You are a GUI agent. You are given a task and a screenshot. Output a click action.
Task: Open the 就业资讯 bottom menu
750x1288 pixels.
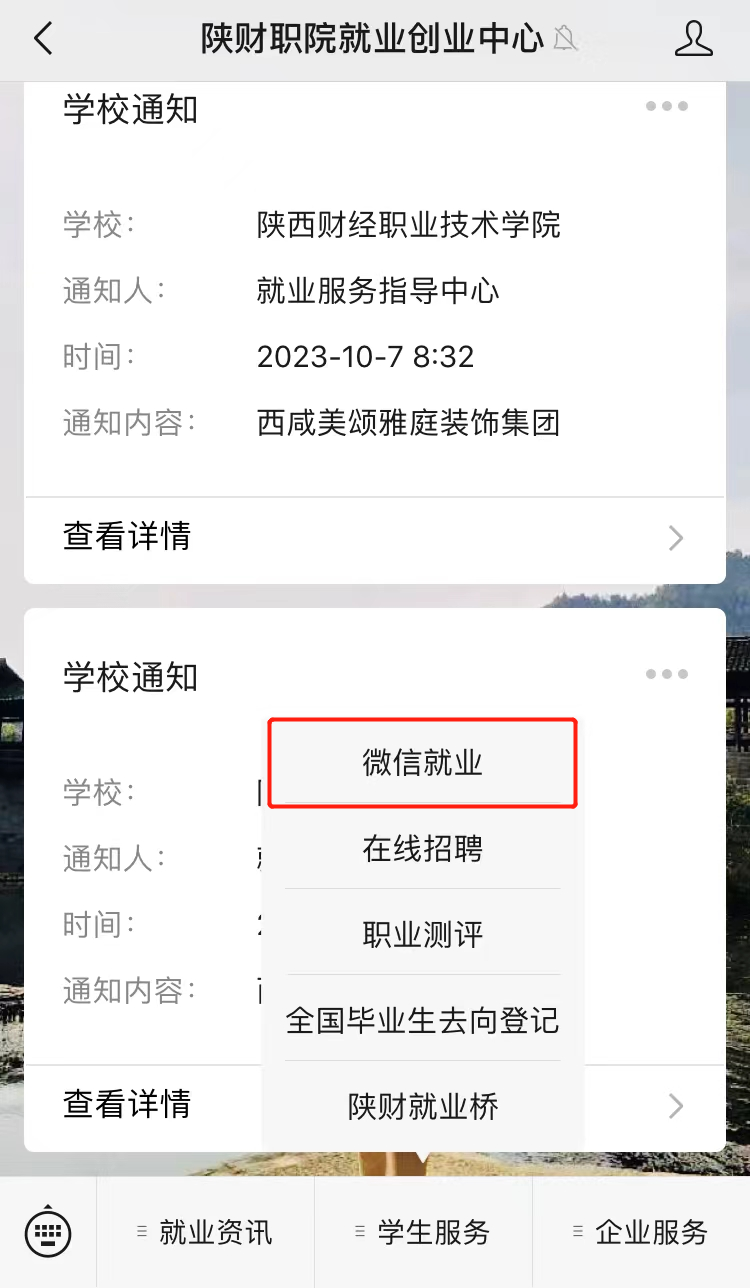point(206,1232)
